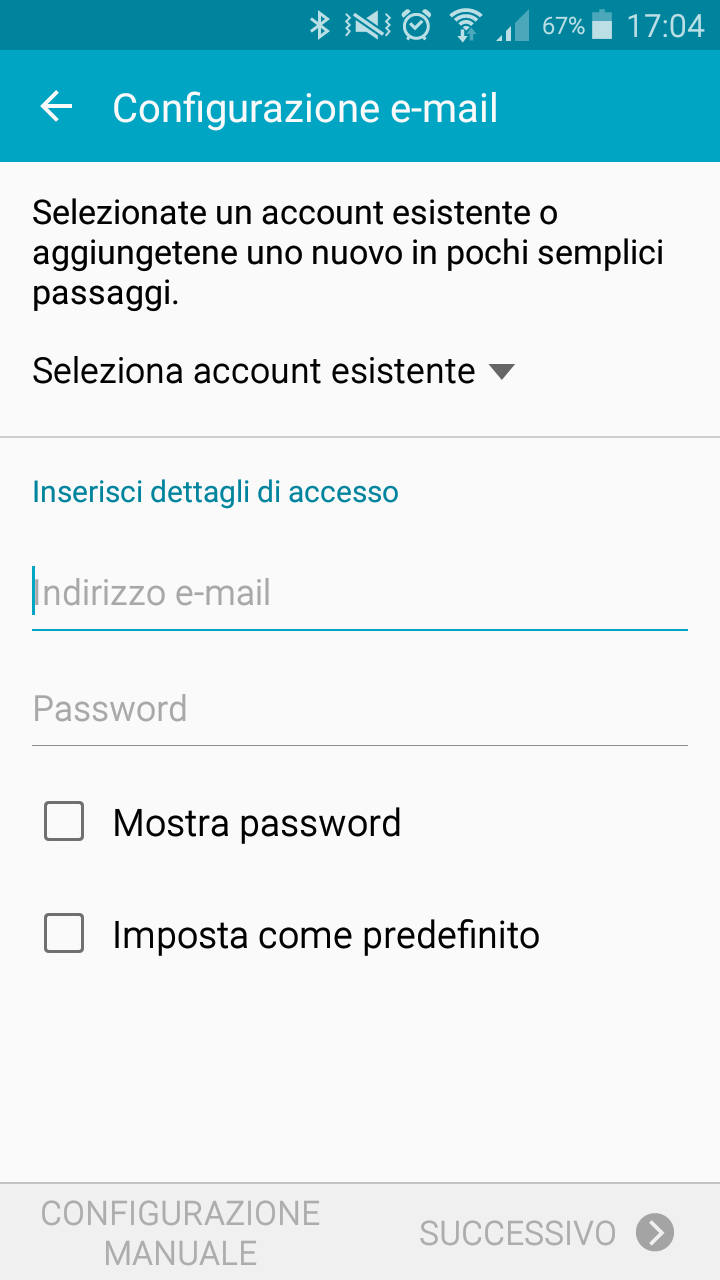Viewport: 720px width, 1280px height.
Task: Check the Mostra password box
Action: (64, 822)
